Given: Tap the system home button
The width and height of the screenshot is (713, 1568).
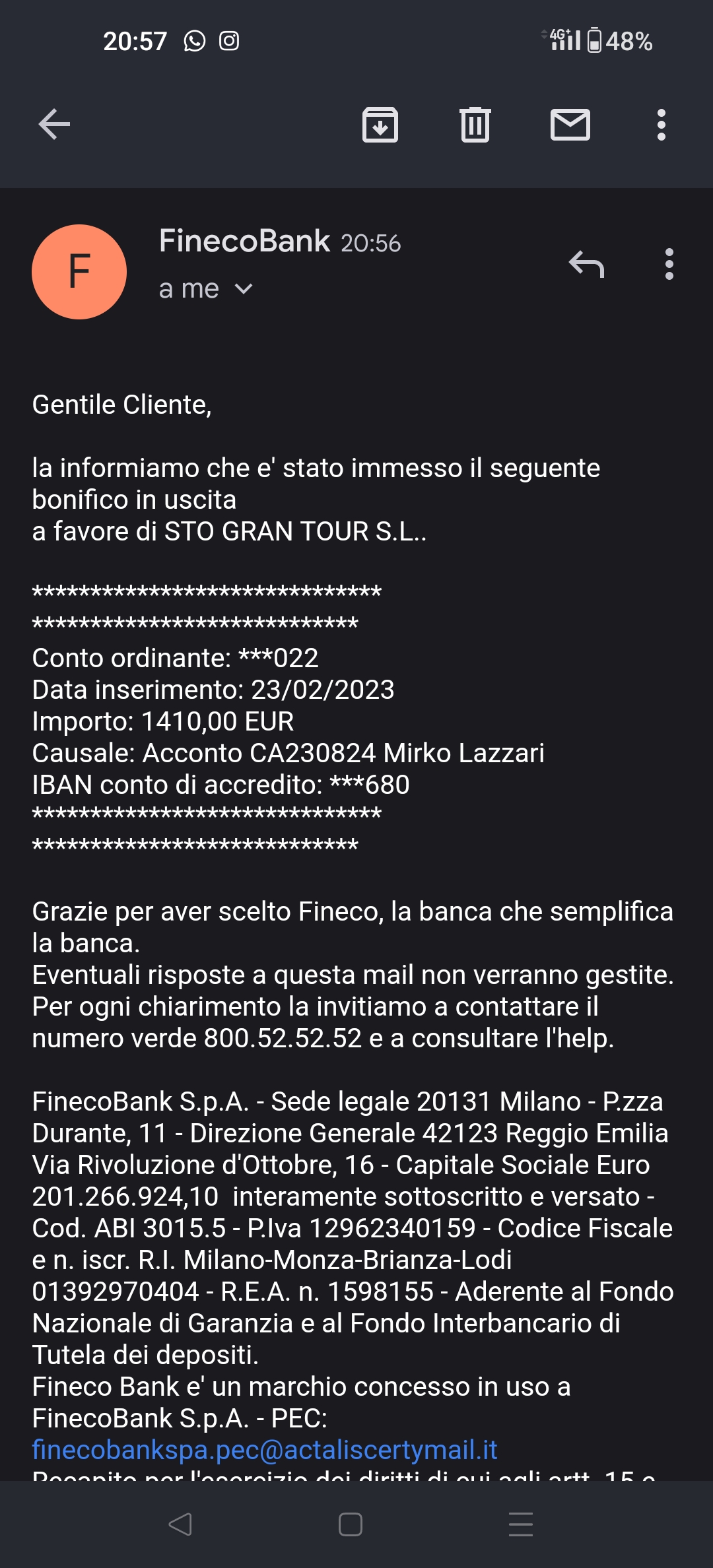Looking at the screenshot, I should click(x=351, y=1524).
